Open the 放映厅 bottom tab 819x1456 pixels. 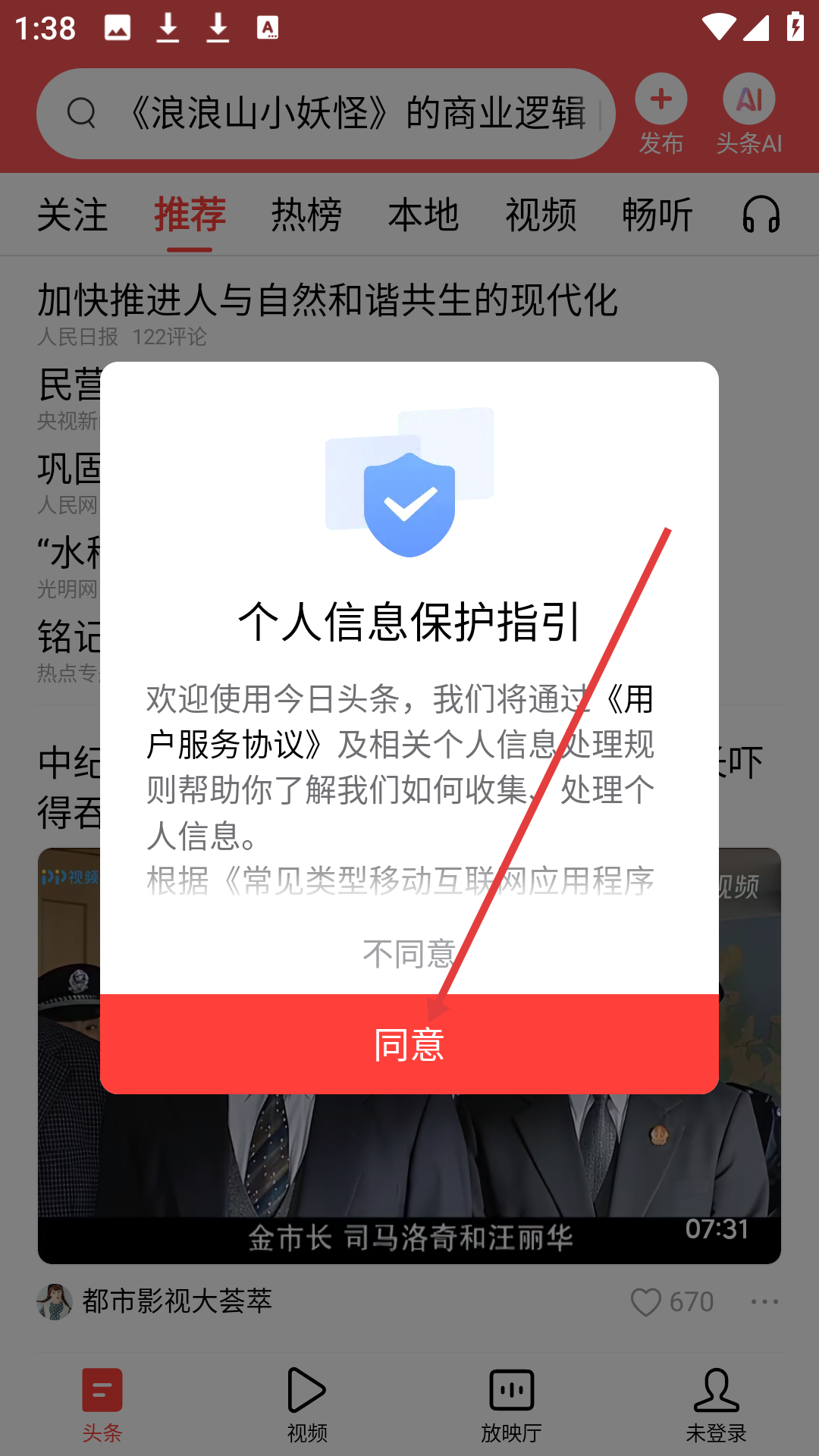512,1403
